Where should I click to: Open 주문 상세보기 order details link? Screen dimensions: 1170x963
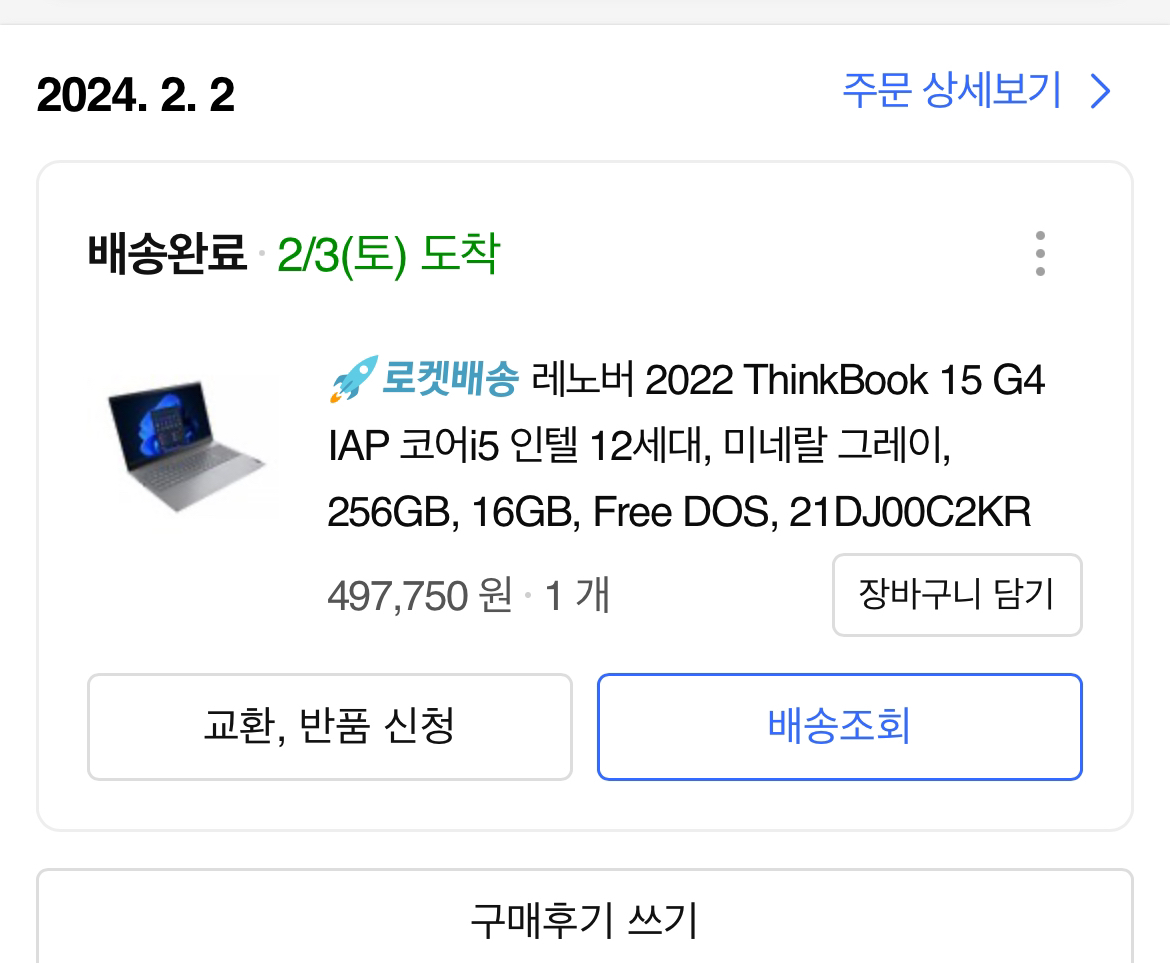[x=975, y=92]
